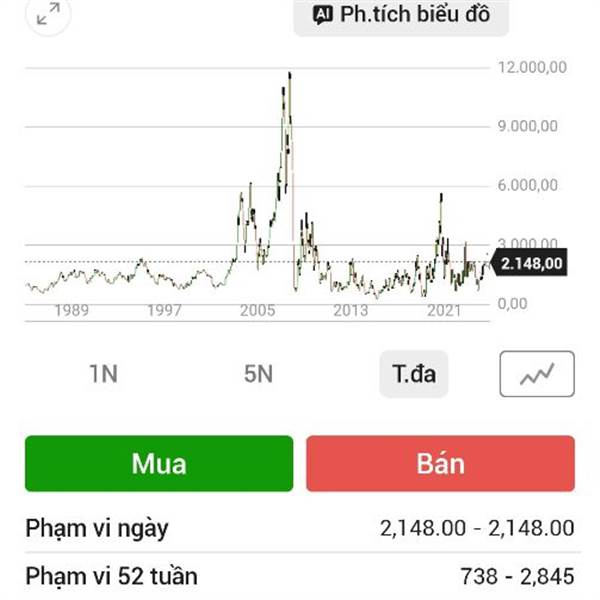The width and height of the screenshot is (600, 600).
Task: Expand the chart to fullscreen
Action: (x=47, y=14)
